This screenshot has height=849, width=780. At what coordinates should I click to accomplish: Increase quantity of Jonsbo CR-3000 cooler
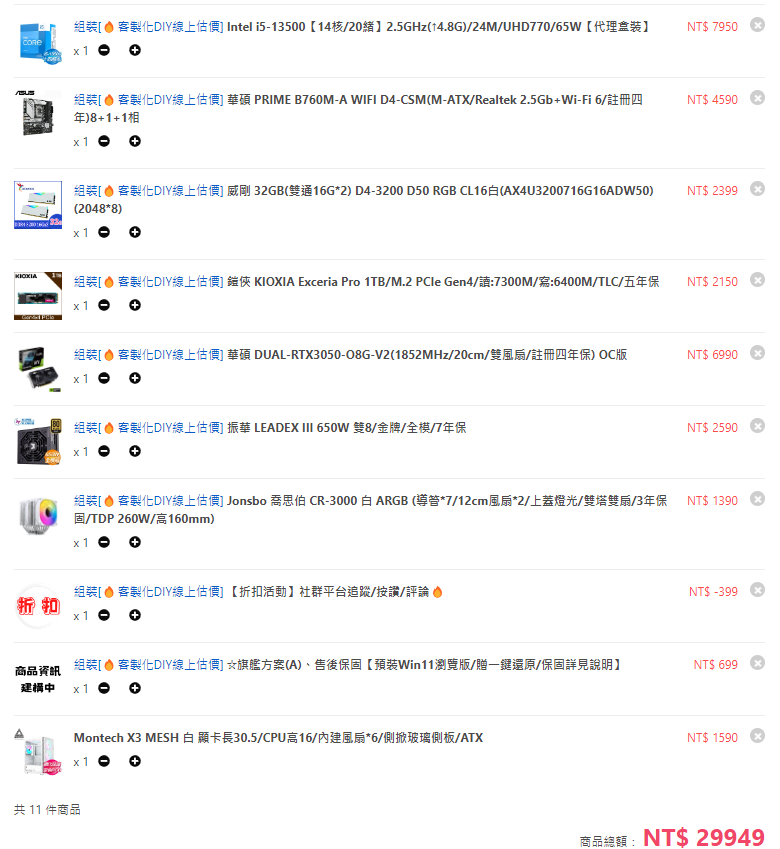135,542
